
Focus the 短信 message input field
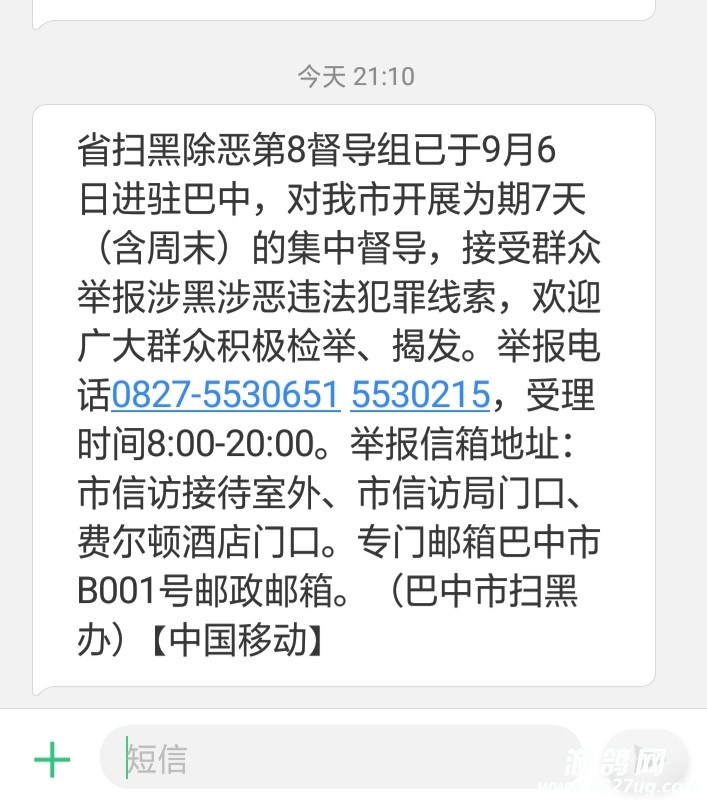pyautogui.click(x=340, y=760)
